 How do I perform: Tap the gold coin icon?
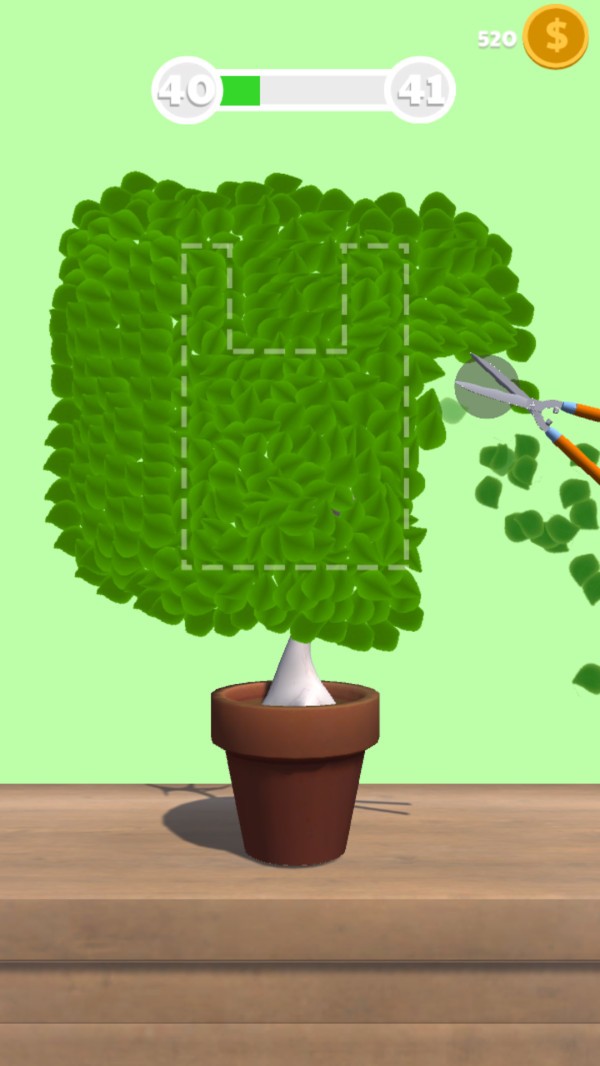[555, 37]
